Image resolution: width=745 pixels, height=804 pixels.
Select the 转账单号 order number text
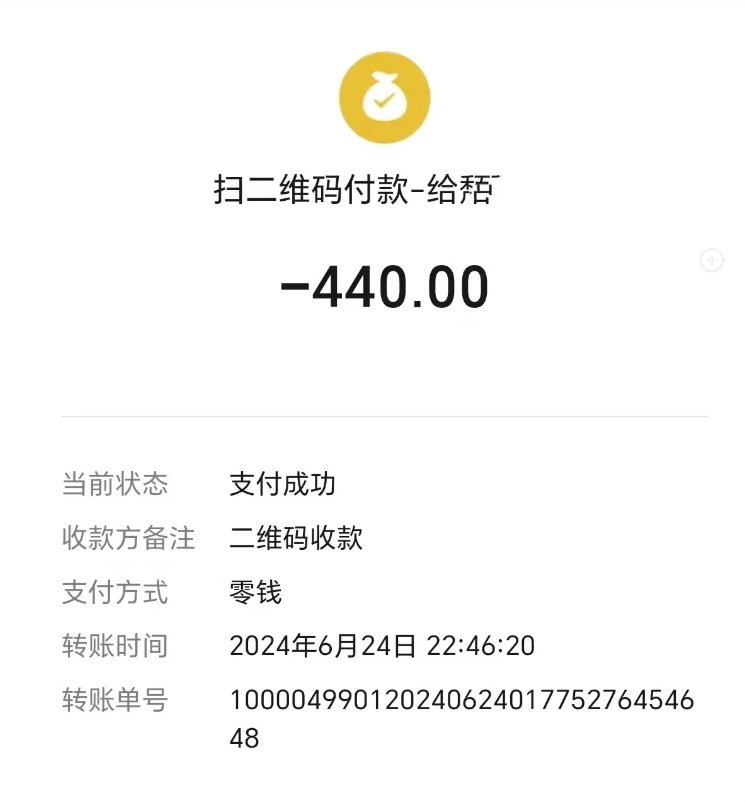tap(114, 699)
